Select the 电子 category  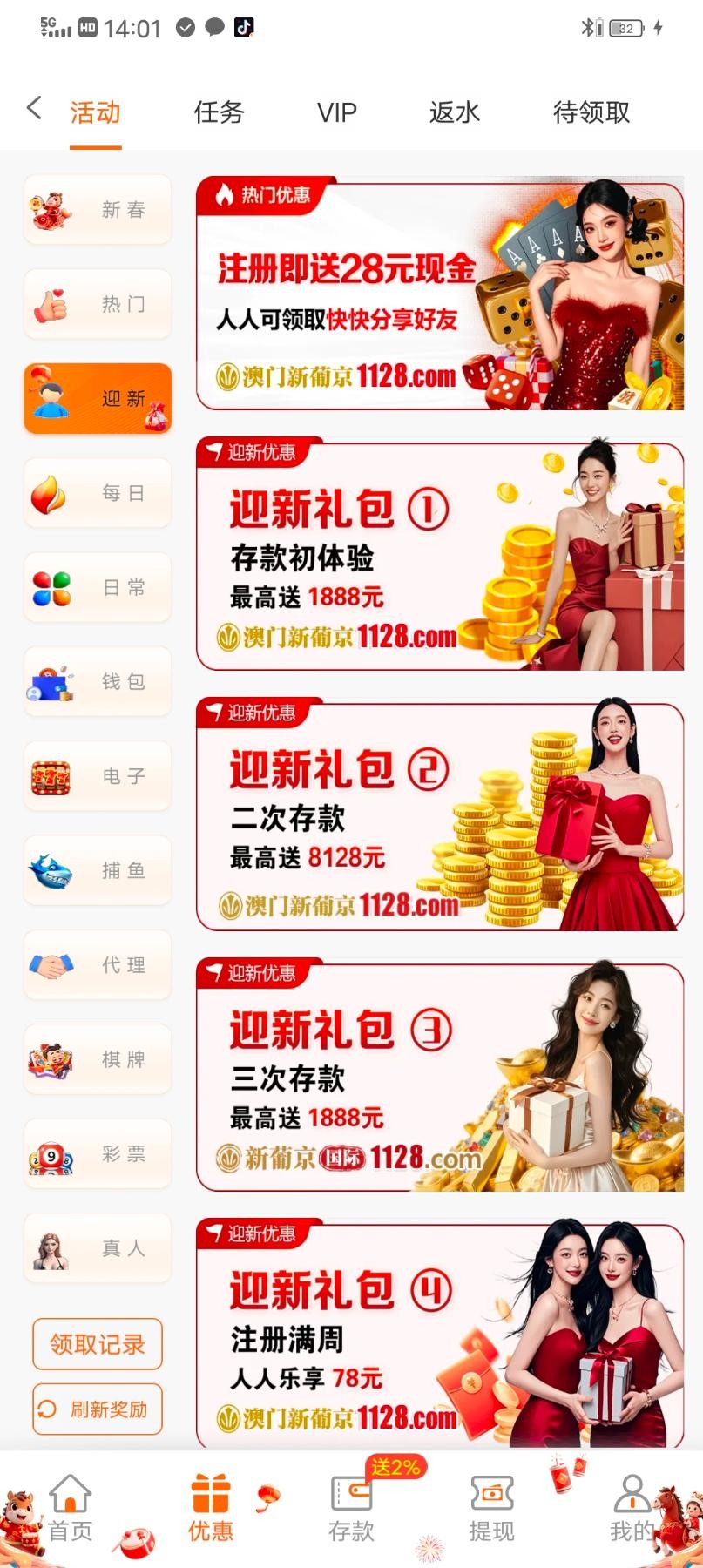point(98,776)
